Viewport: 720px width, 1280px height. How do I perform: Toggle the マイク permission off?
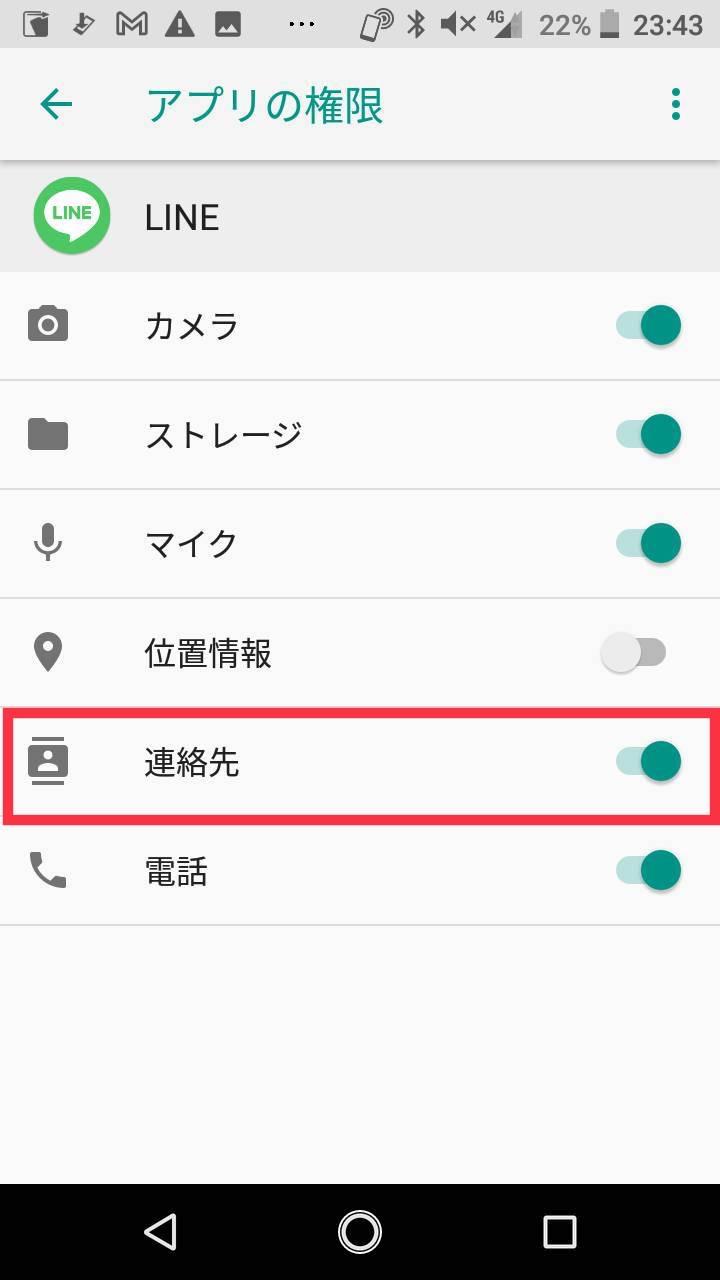tap(648, 544)
